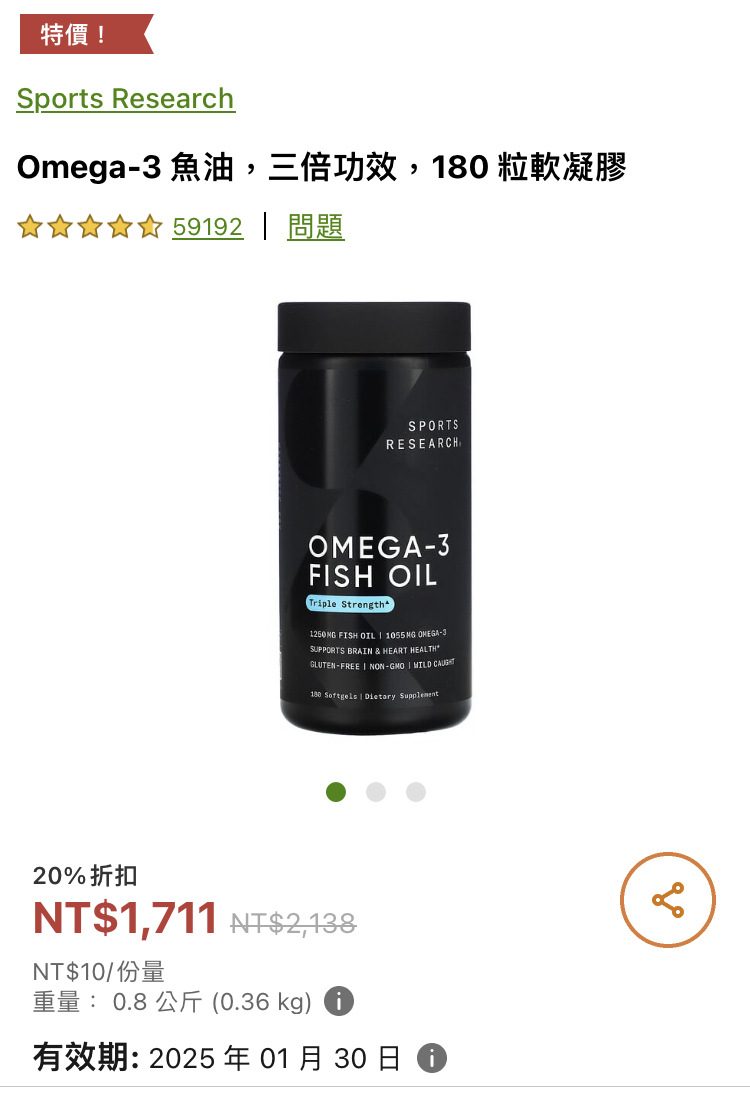This screenshot has width=750, height=1096.
Task: Open the info icon next to weight
Action: (x=339, y=1001)
